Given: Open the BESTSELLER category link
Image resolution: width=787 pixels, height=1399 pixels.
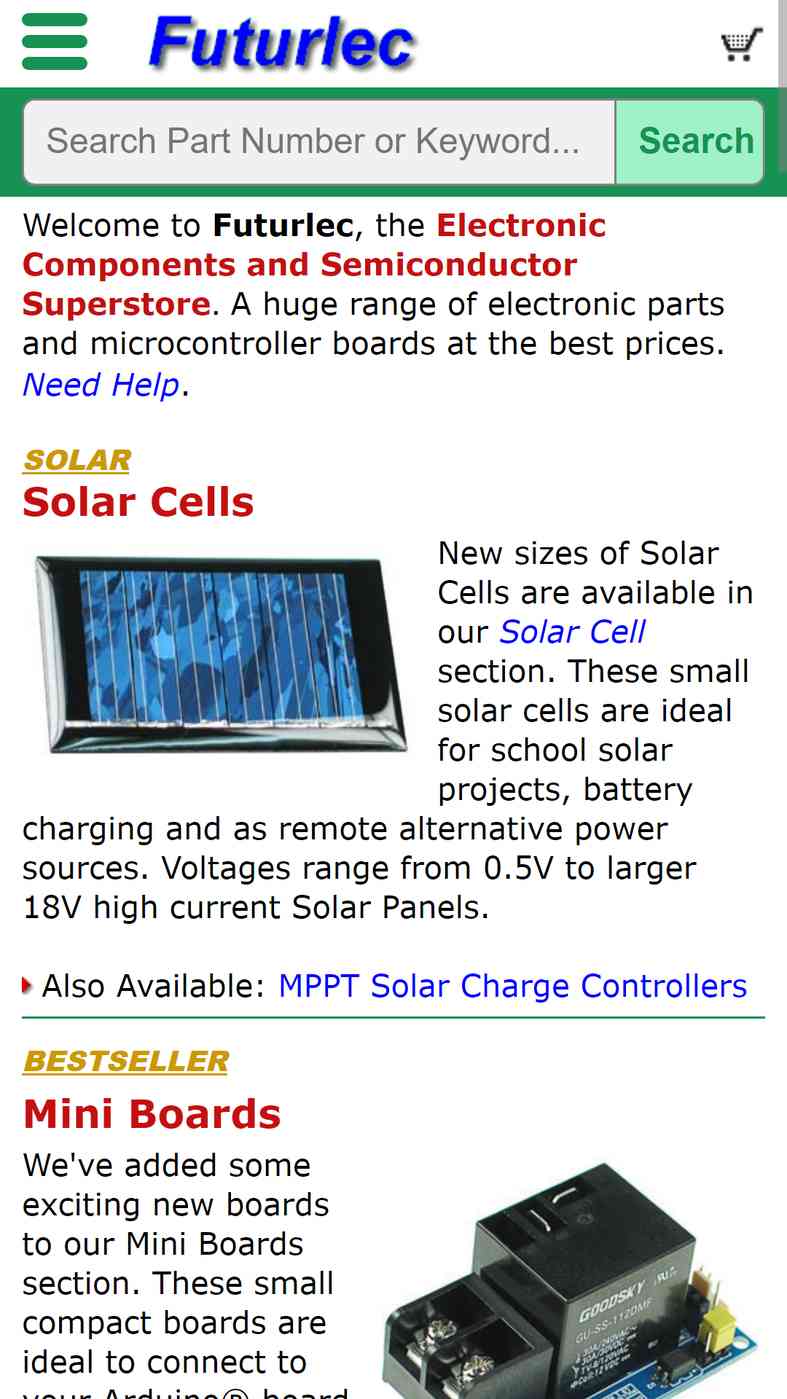Looking at the screenshot, I should 126,1061.
